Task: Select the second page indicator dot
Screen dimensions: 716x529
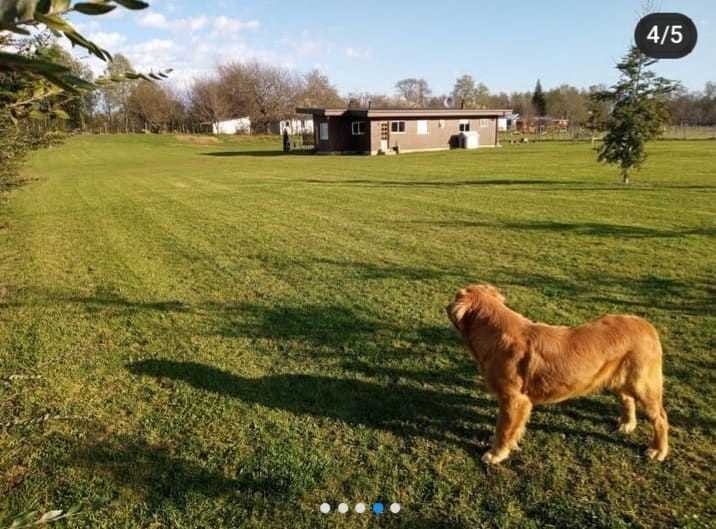Action: (x=343, y=508)
